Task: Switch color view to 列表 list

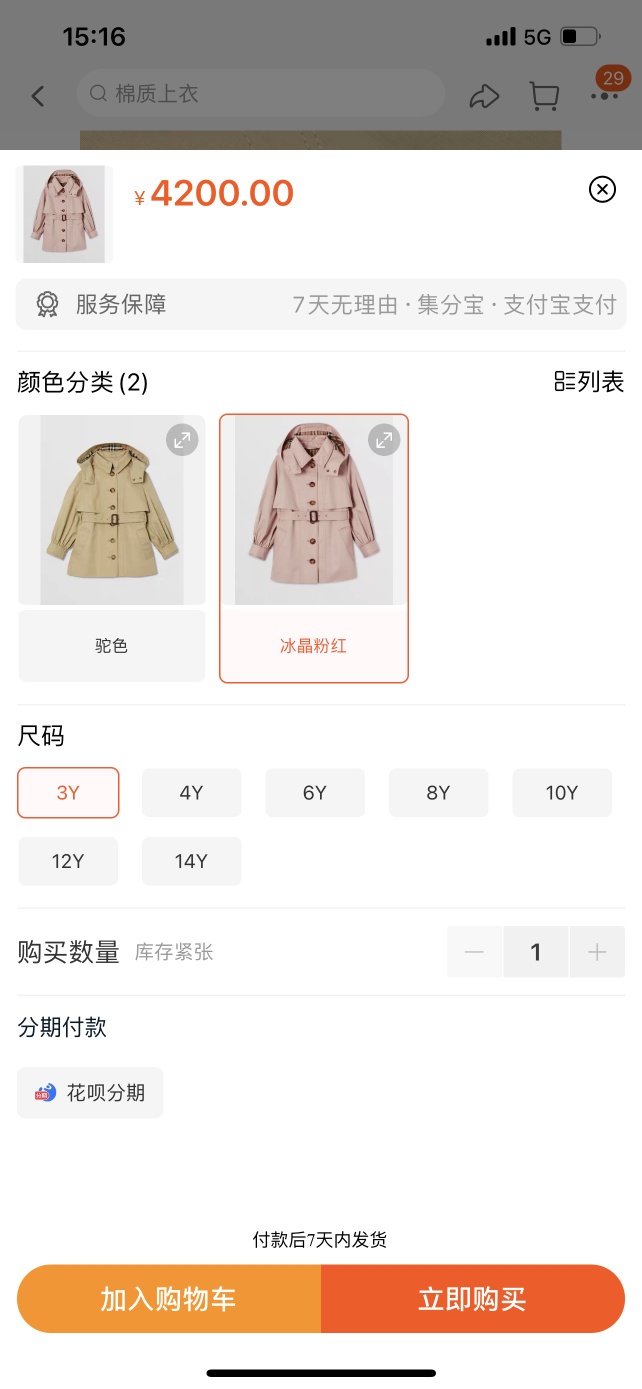Action: pos(589,382)
